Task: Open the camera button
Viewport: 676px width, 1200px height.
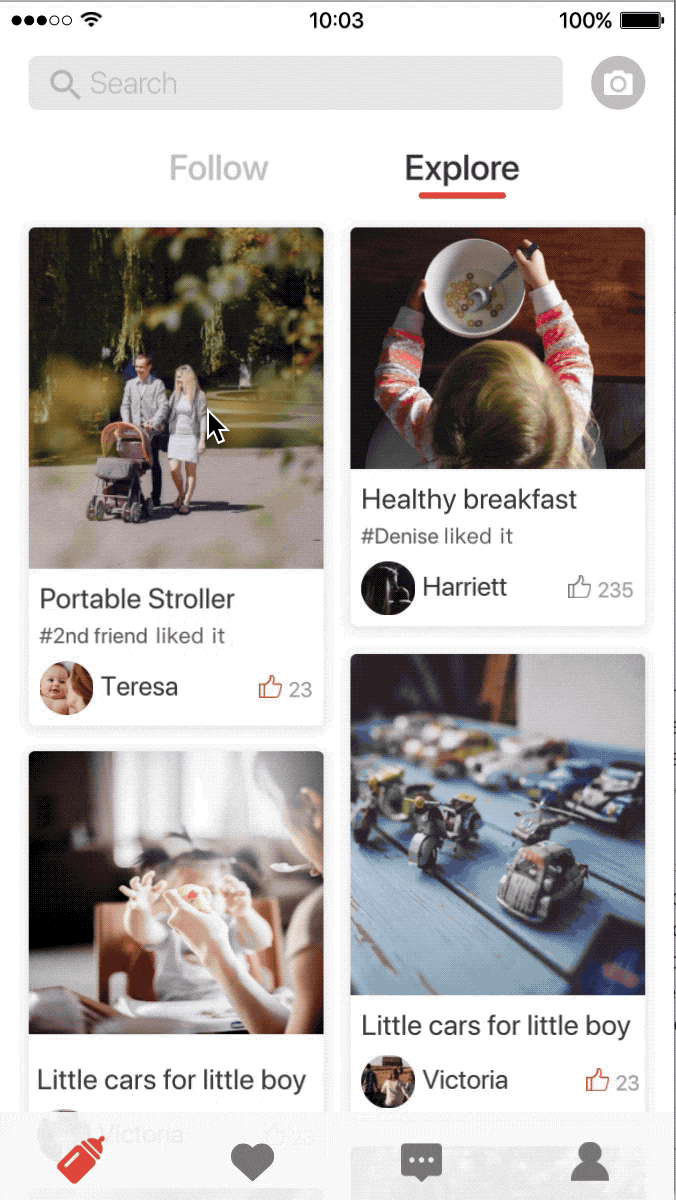Action: tap(618, 83)
